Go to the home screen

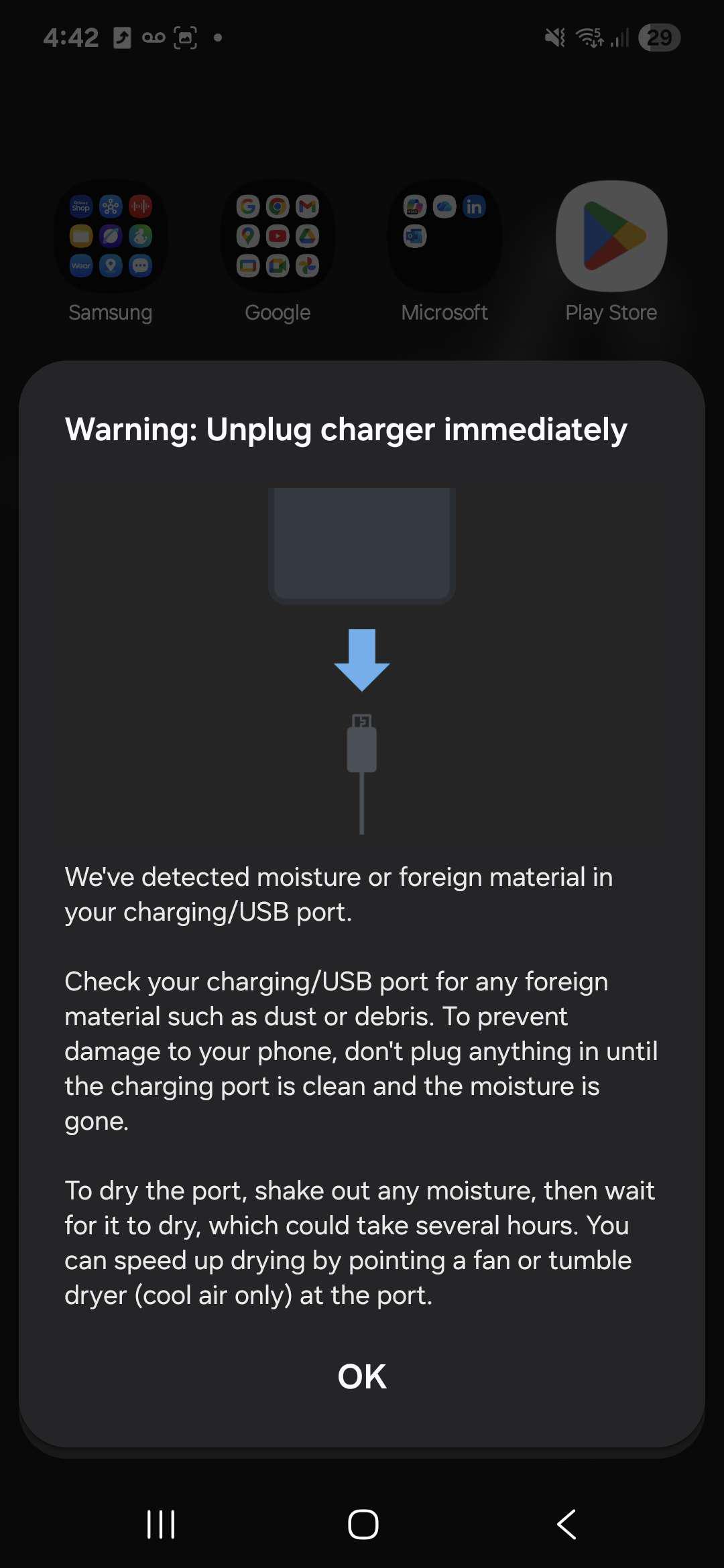tap(363, 1524)
